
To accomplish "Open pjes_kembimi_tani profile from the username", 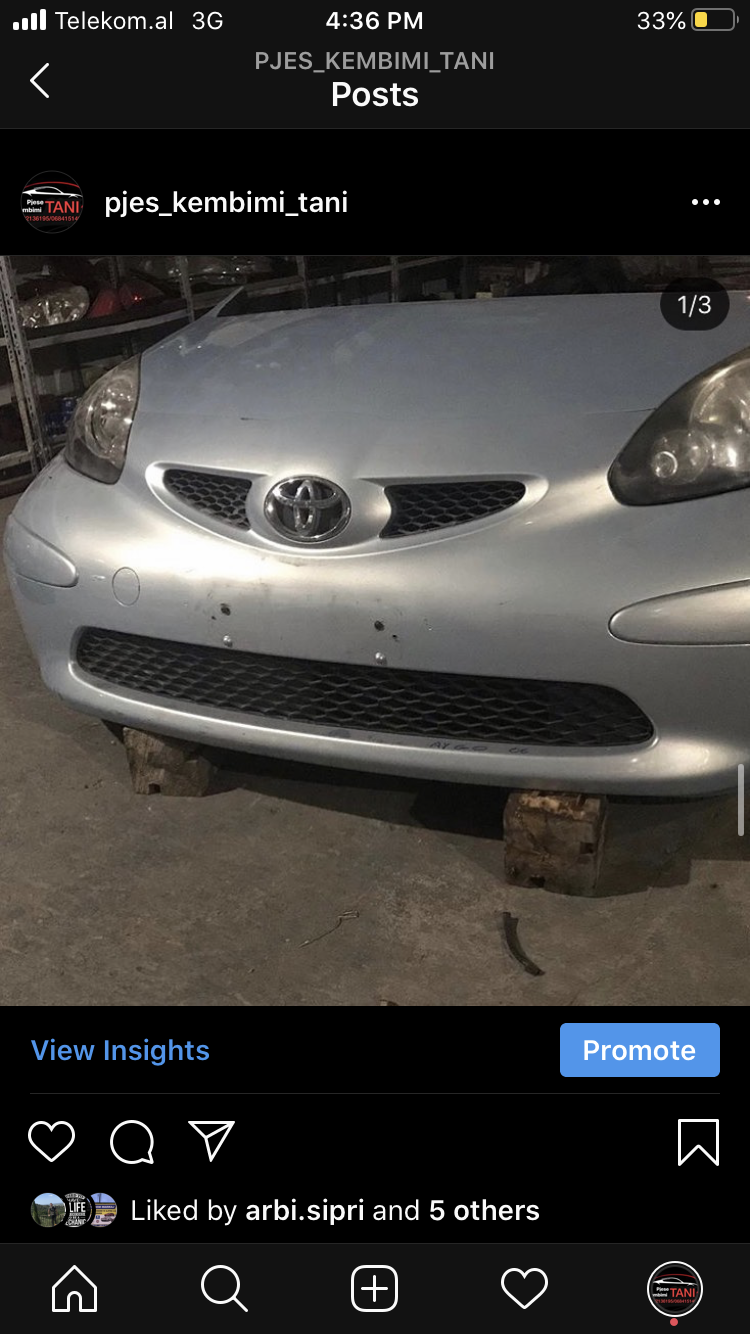I will 226,203.
